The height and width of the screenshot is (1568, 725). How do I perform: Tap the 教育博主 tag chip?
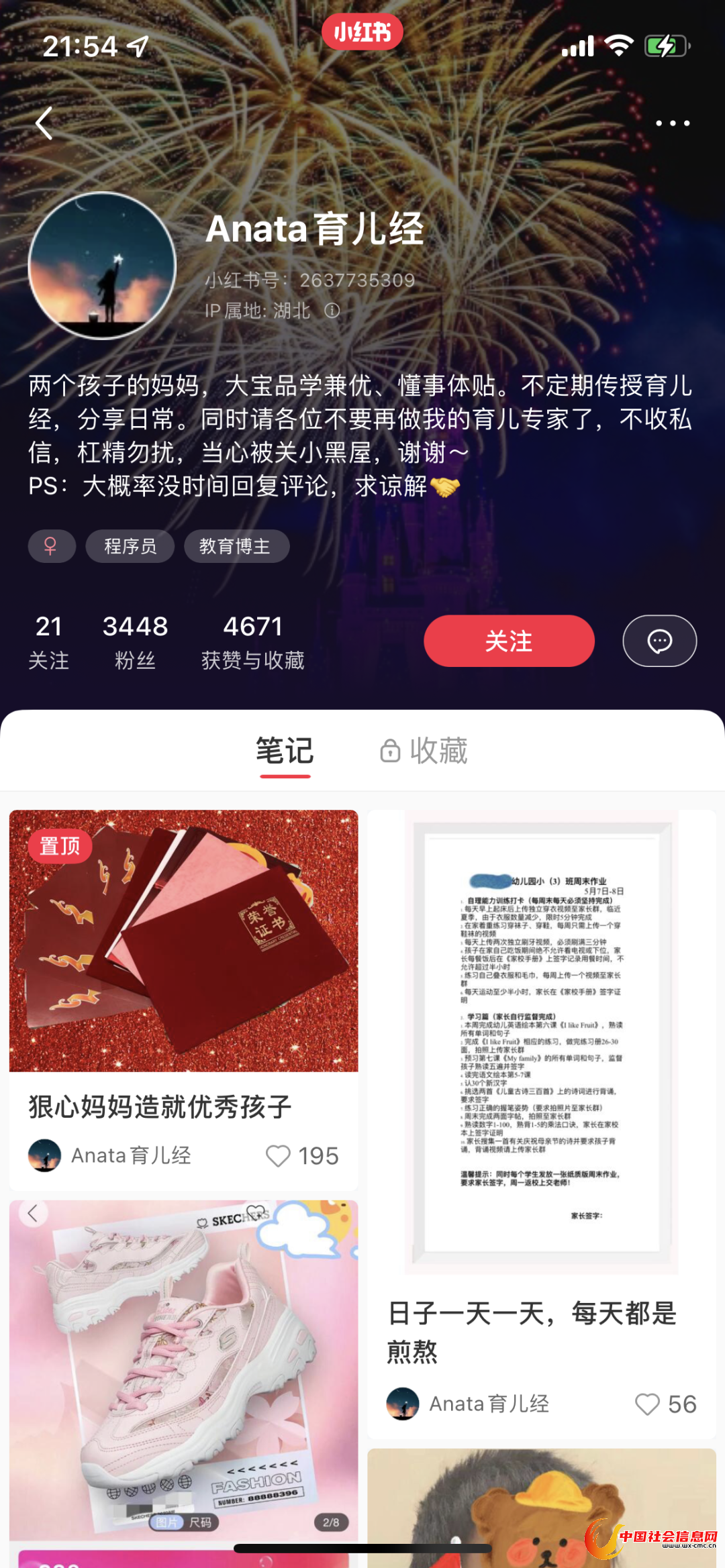click(236, 546)
